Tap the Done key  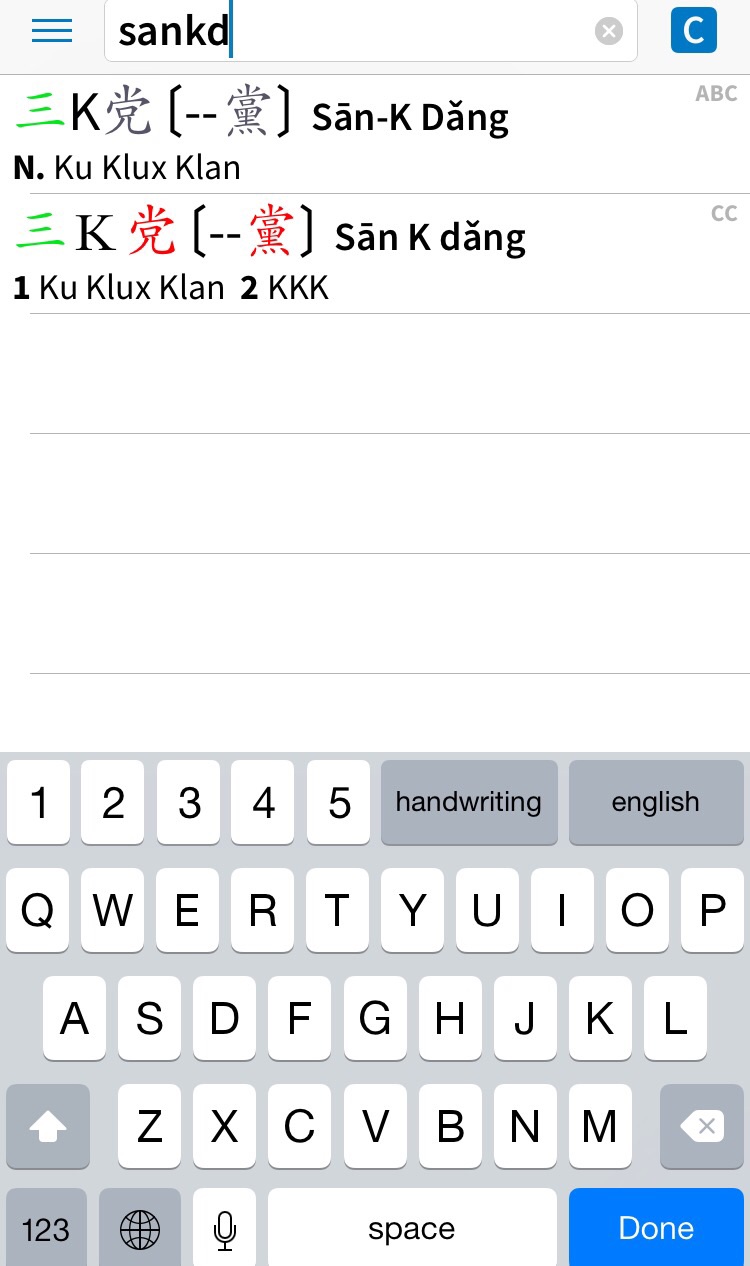(656, 1227)
